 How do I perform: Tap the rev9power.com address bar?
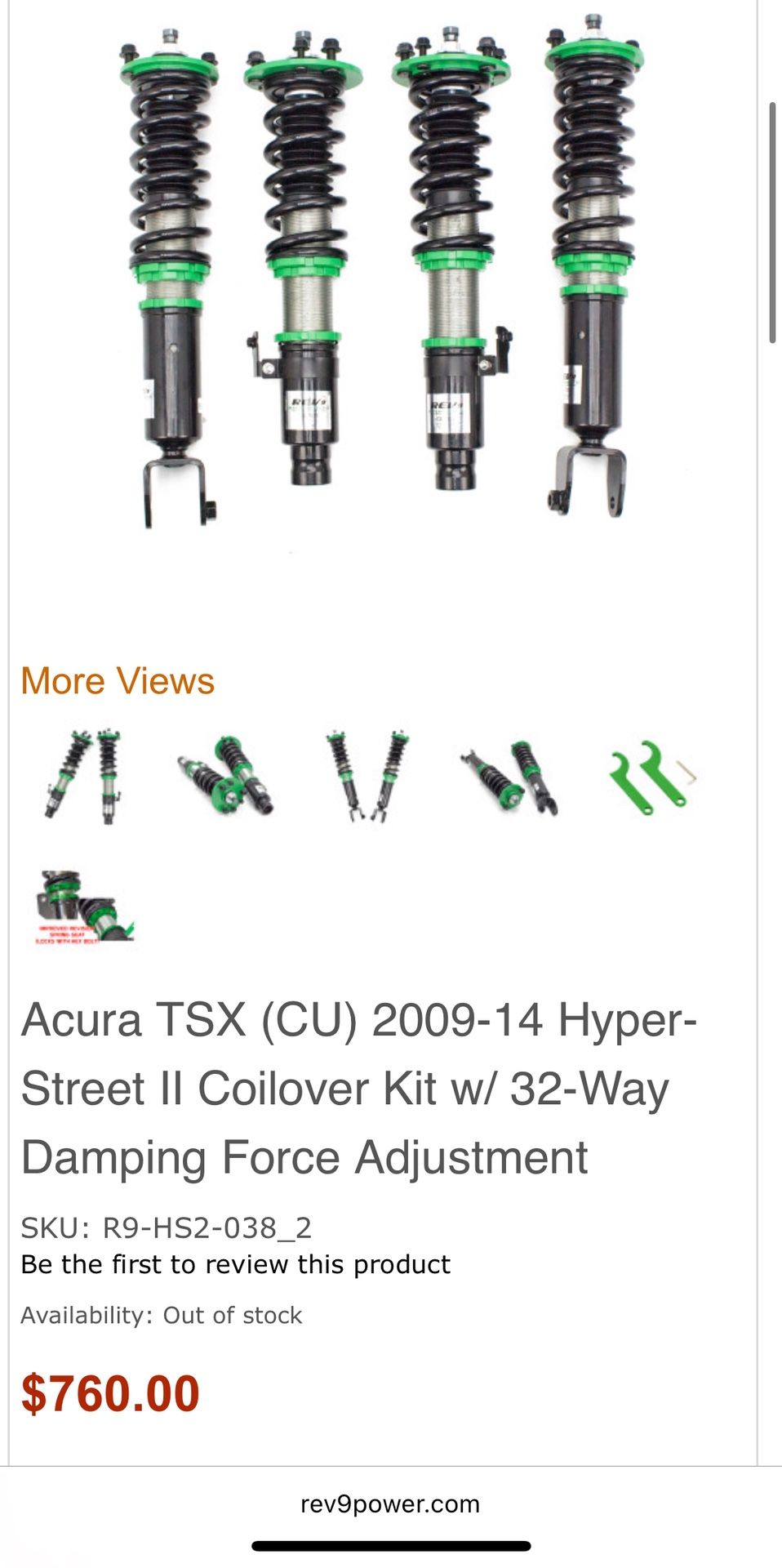click(390, 1503)
